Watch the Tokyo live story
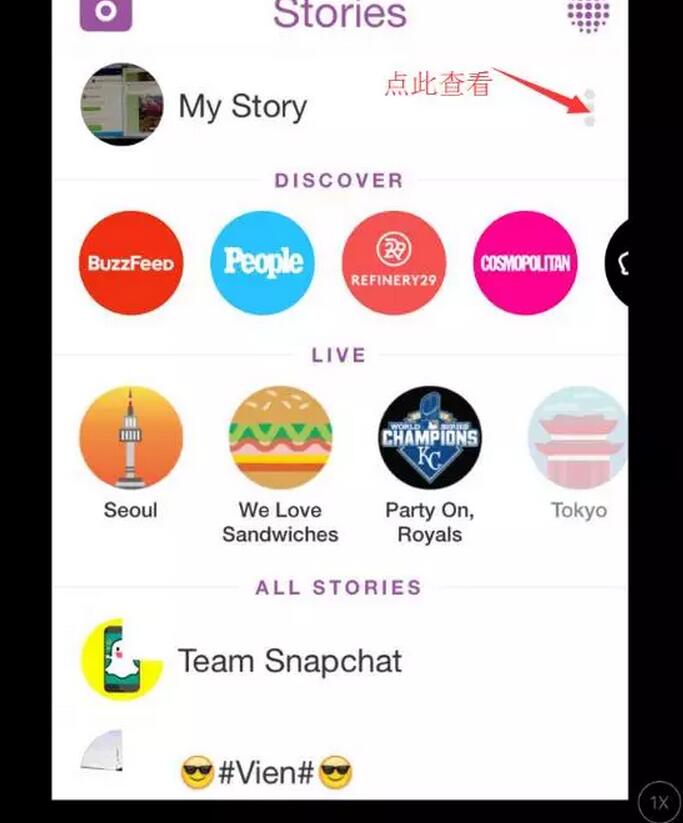Viewport: 683px width, 823px height. [x=577, y=438]
